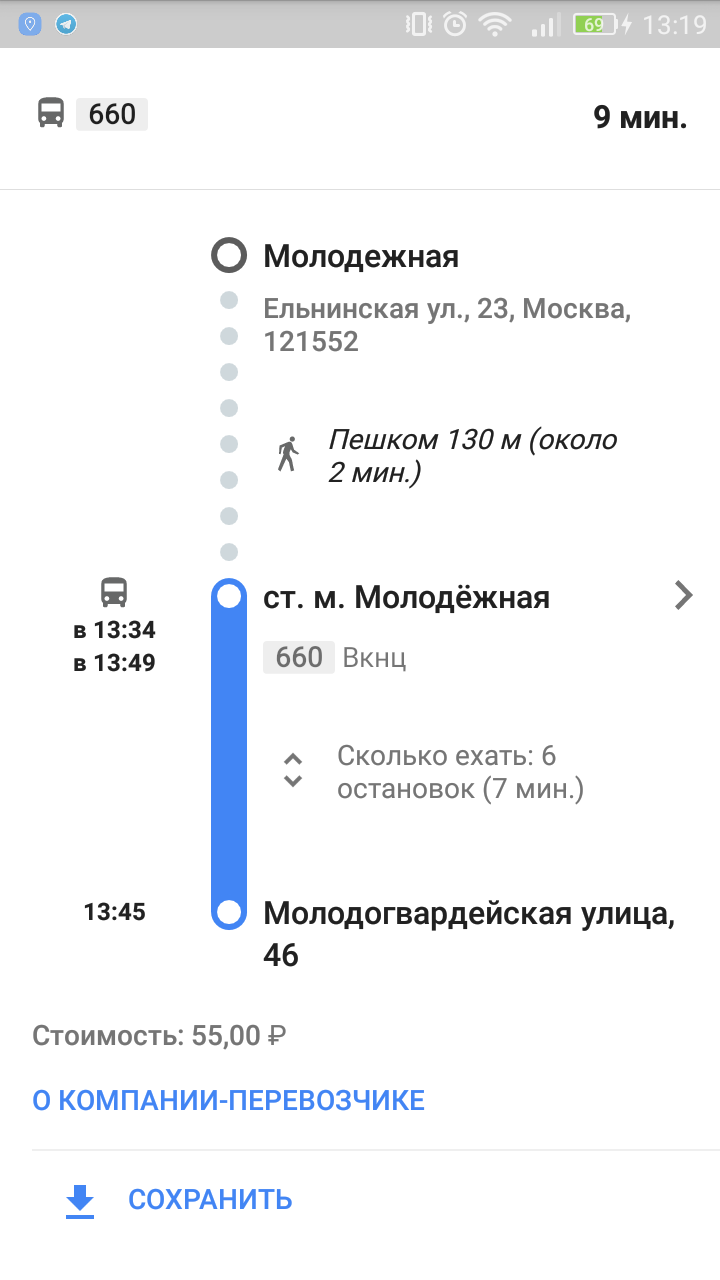Image resolution: width=720 pixels, height=1280 pixels.
Task: Open the walking directions for Пешком 130 м
Action: tap(472, 456)
